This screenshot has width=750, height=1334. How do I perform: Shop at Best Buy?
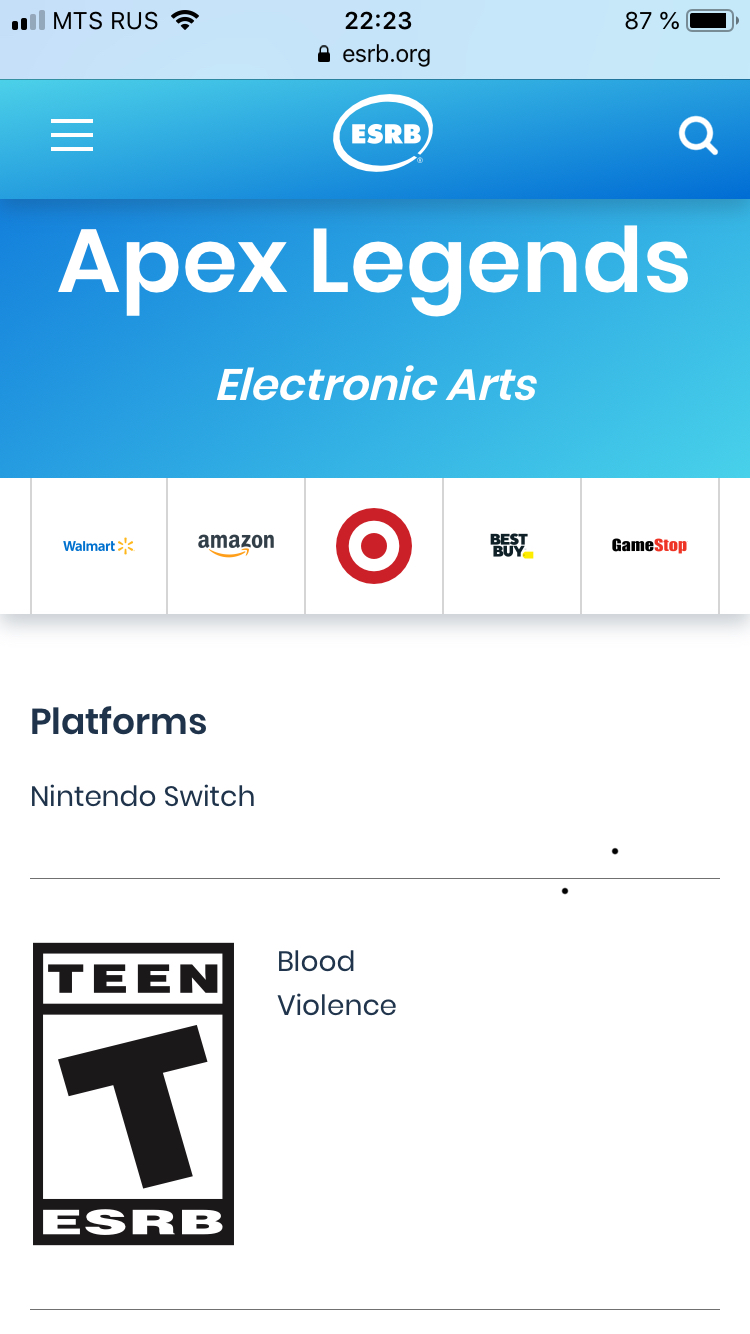[512, 546]
